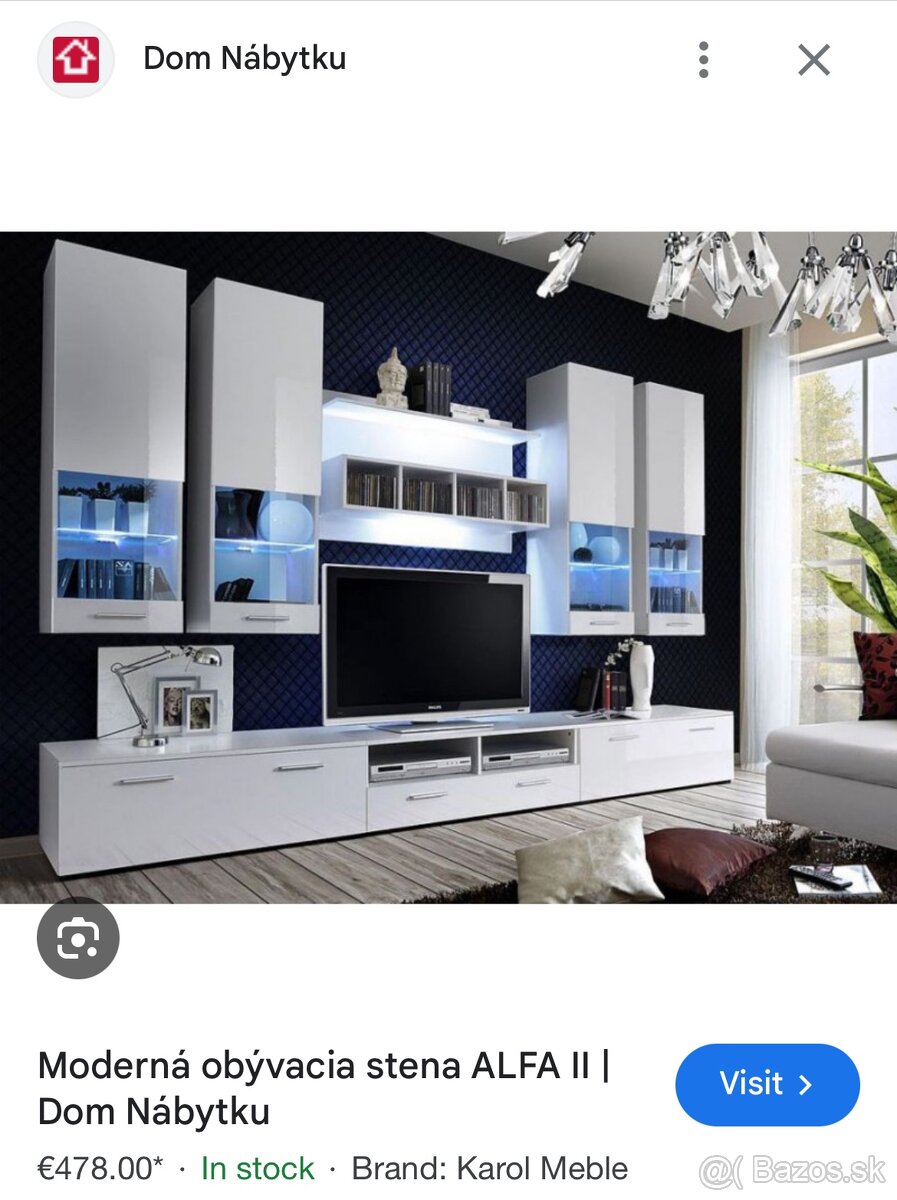Open the three-dot overflow menu
This screenshot has height=1200, width=897.
pos(704,60)
